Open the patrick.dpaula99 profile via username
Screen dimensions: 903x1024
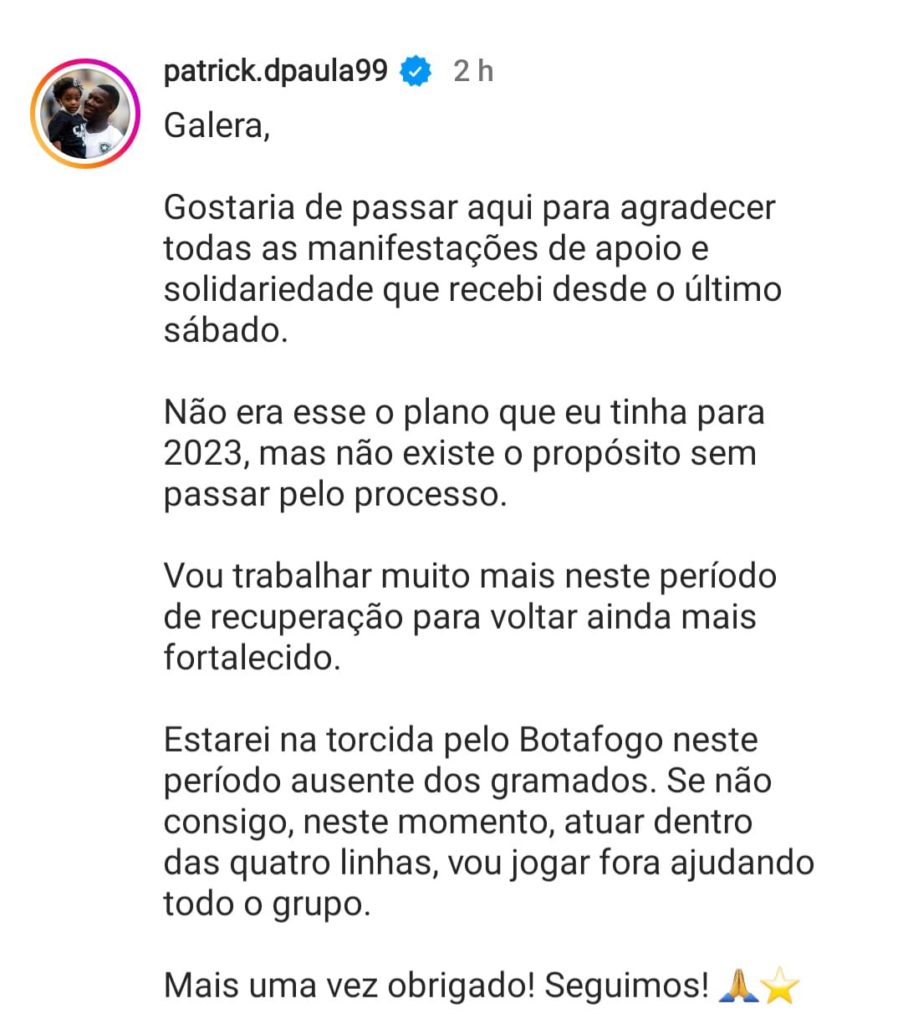[275, 72]
